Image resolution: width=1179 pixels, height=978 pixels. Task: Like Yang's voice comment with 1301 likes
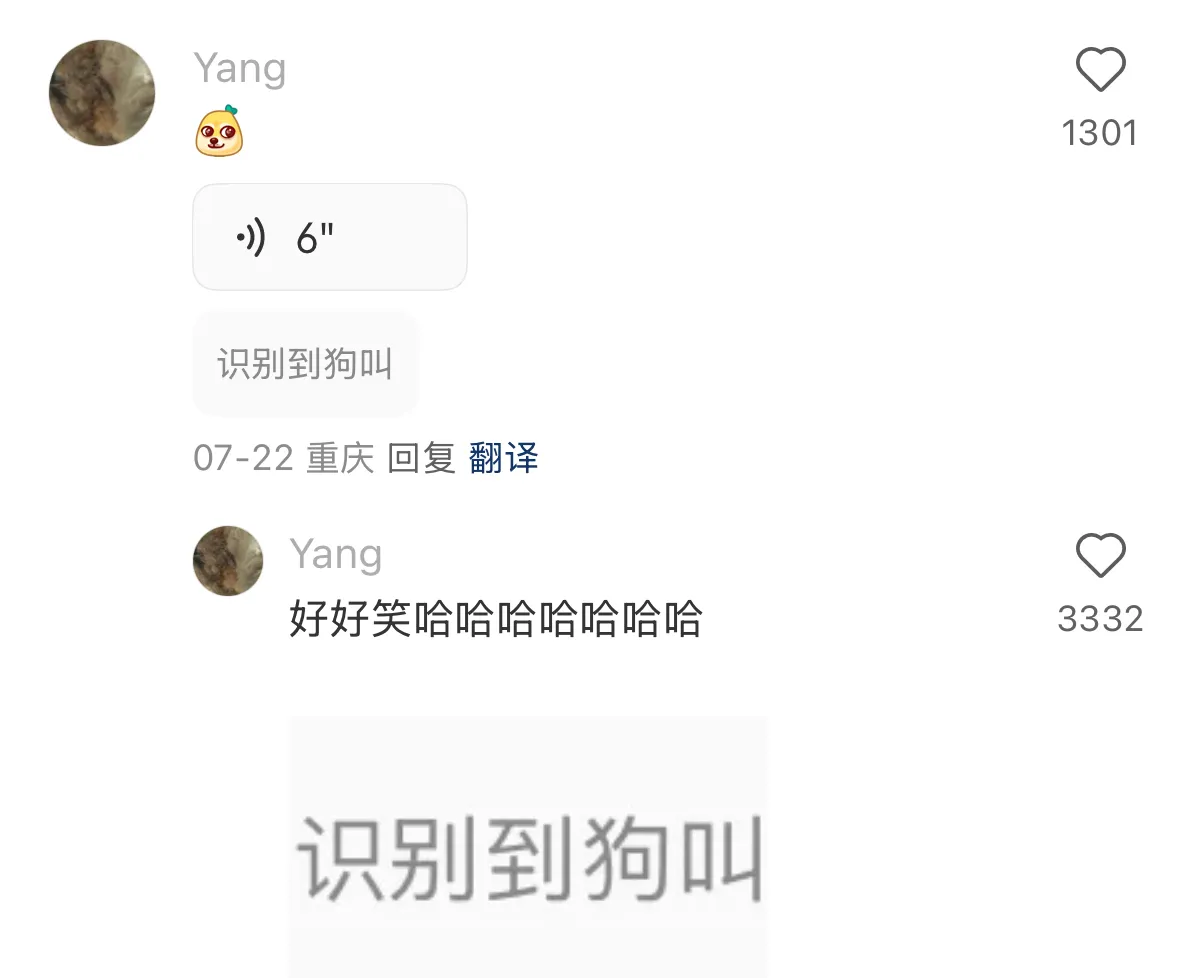pyautogui.click(x=1100, y=71)
